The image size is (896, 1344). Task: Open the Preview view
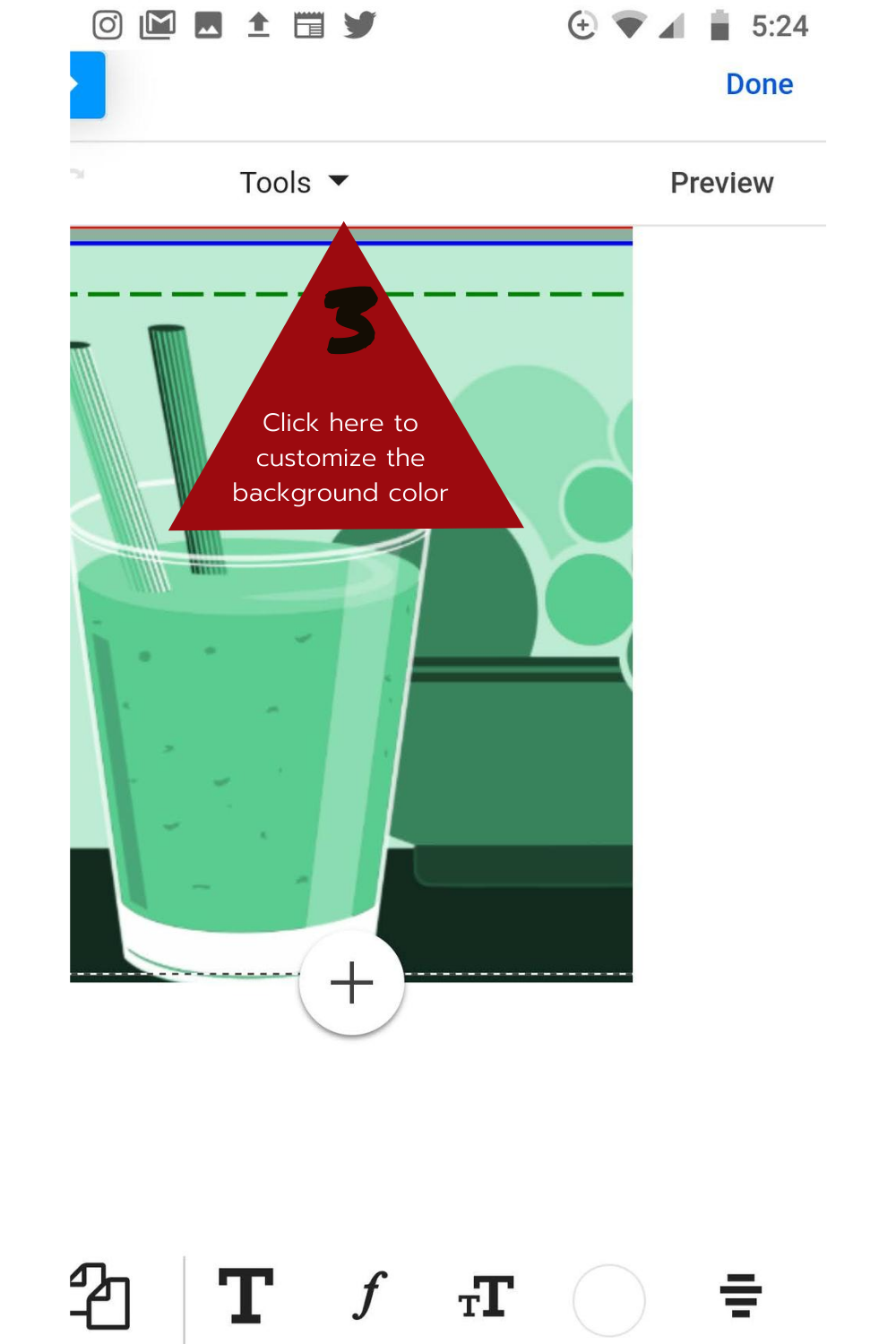point(721,183)
